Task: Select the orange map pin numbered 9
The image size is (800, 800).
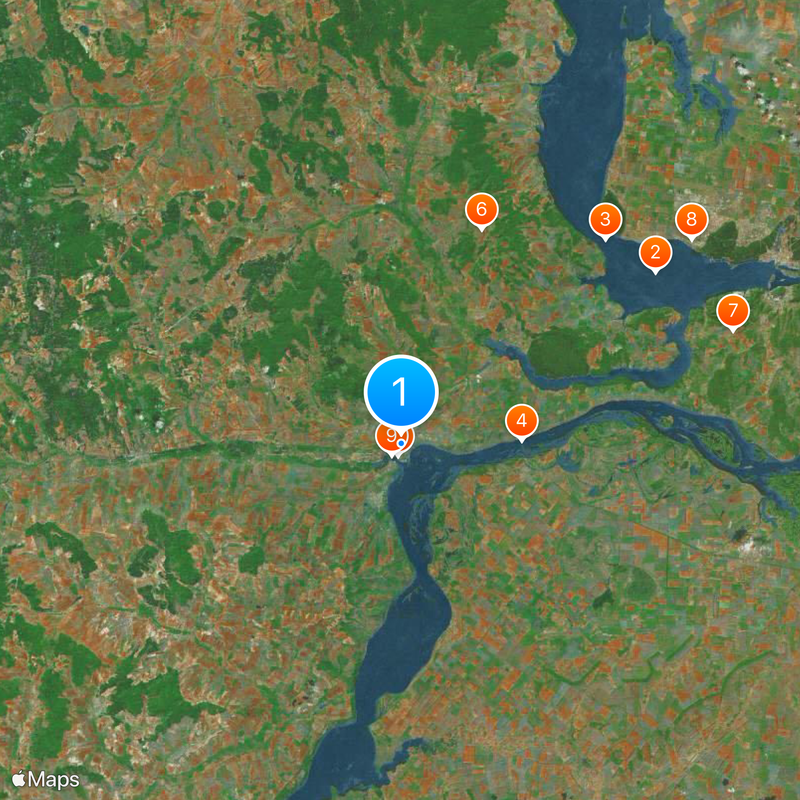Action: click(x=387, y=436)
